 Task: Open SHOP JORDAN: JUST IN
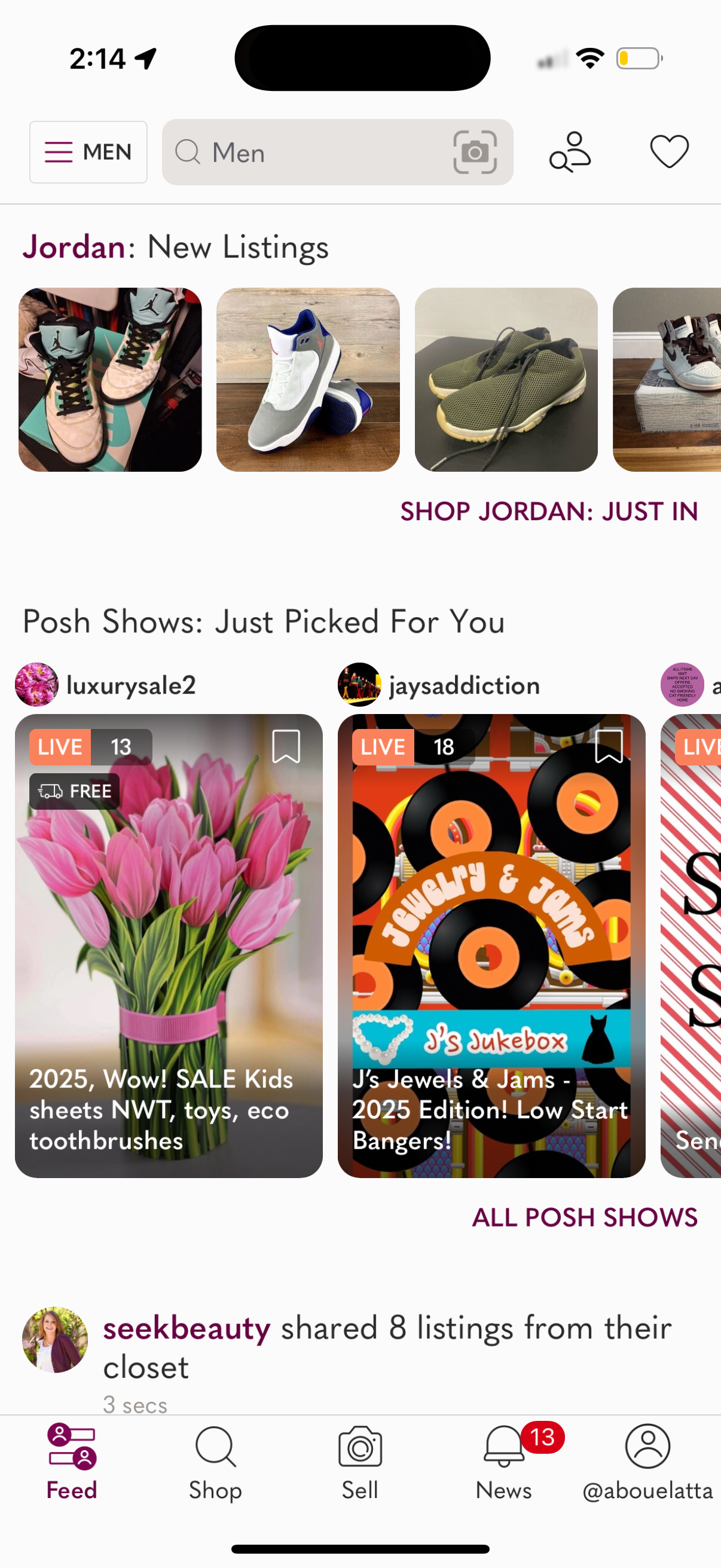coord(549,511)
